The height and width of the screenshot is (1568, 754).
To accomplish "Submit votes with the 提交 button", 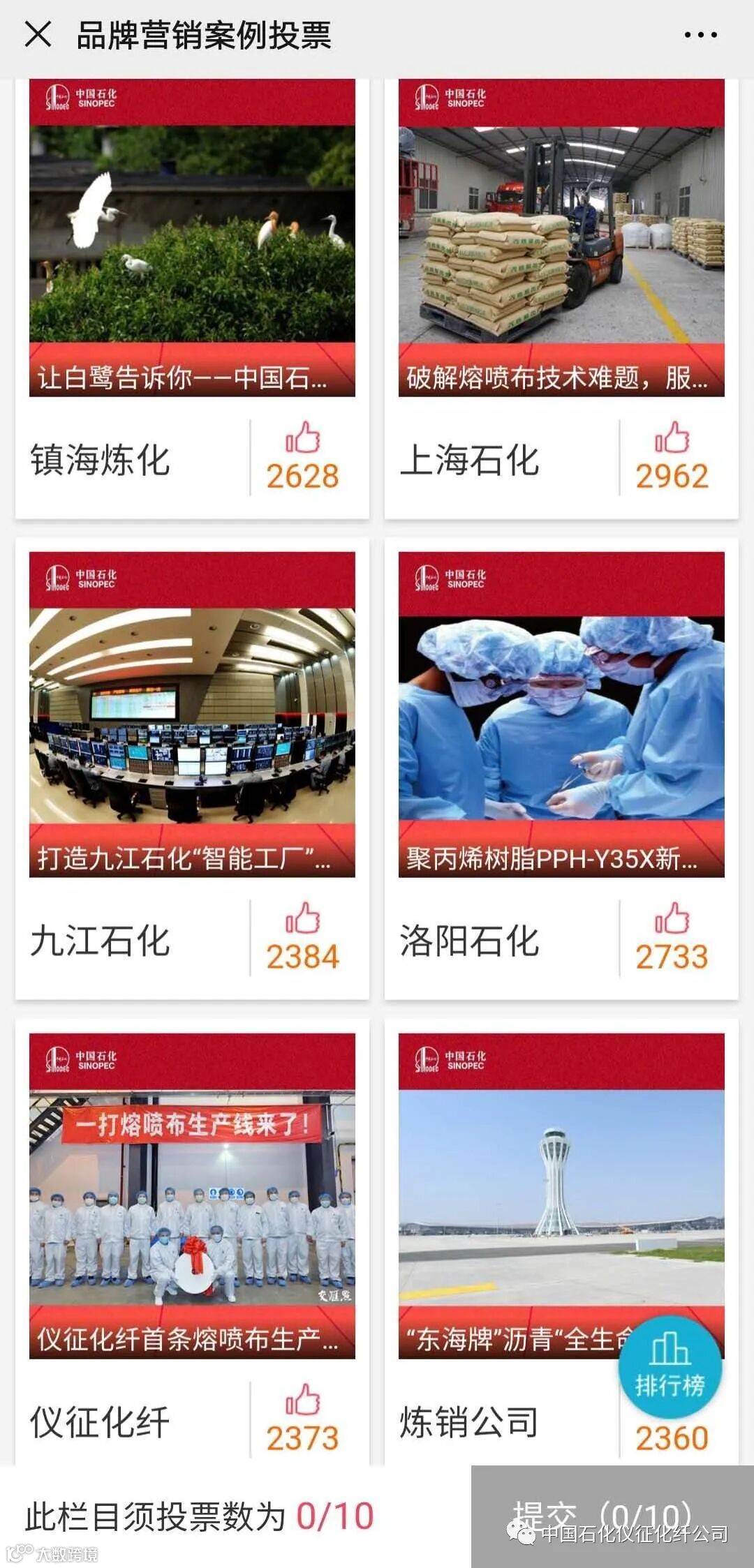I will [612, 1516].
